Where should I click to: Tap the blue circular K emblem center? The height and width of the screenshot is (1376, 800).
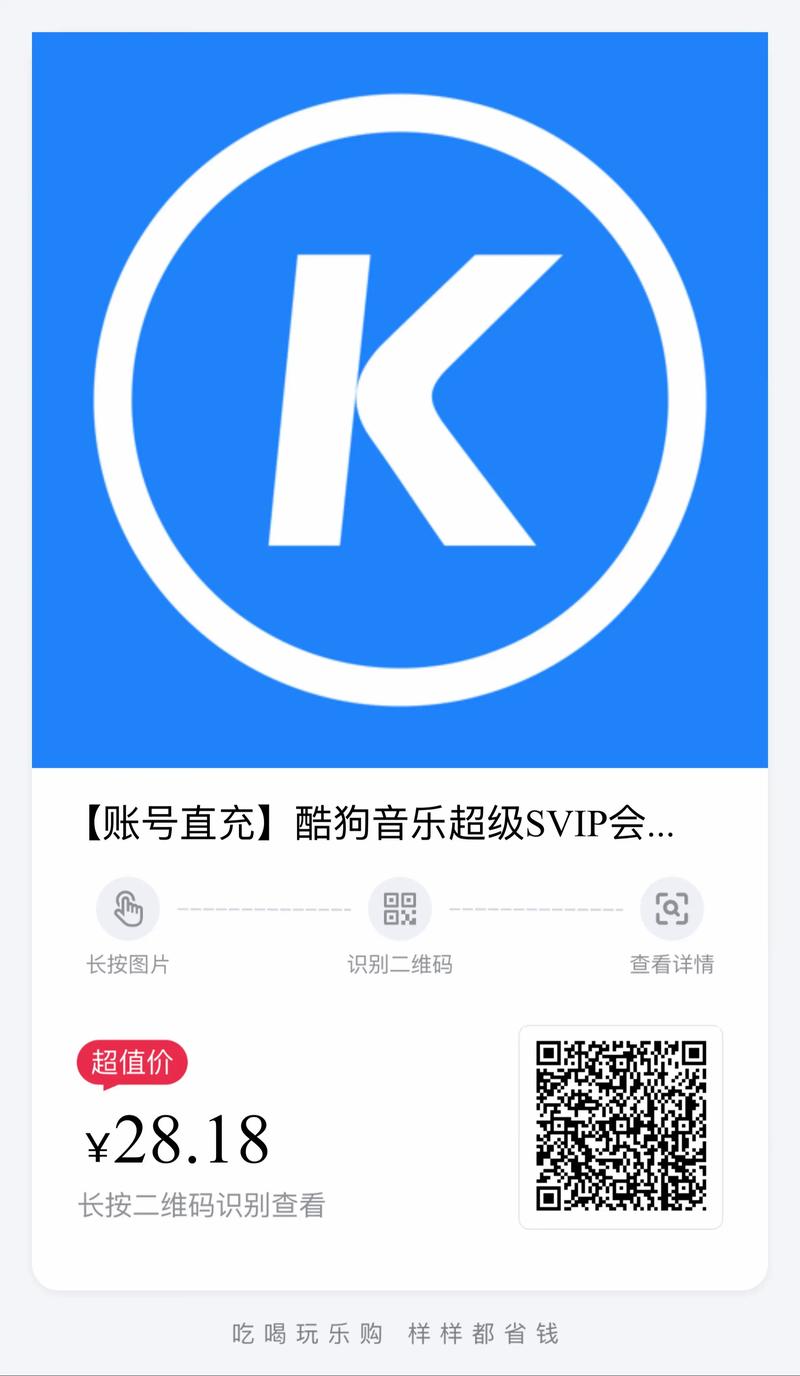click(x=400, y=400)
